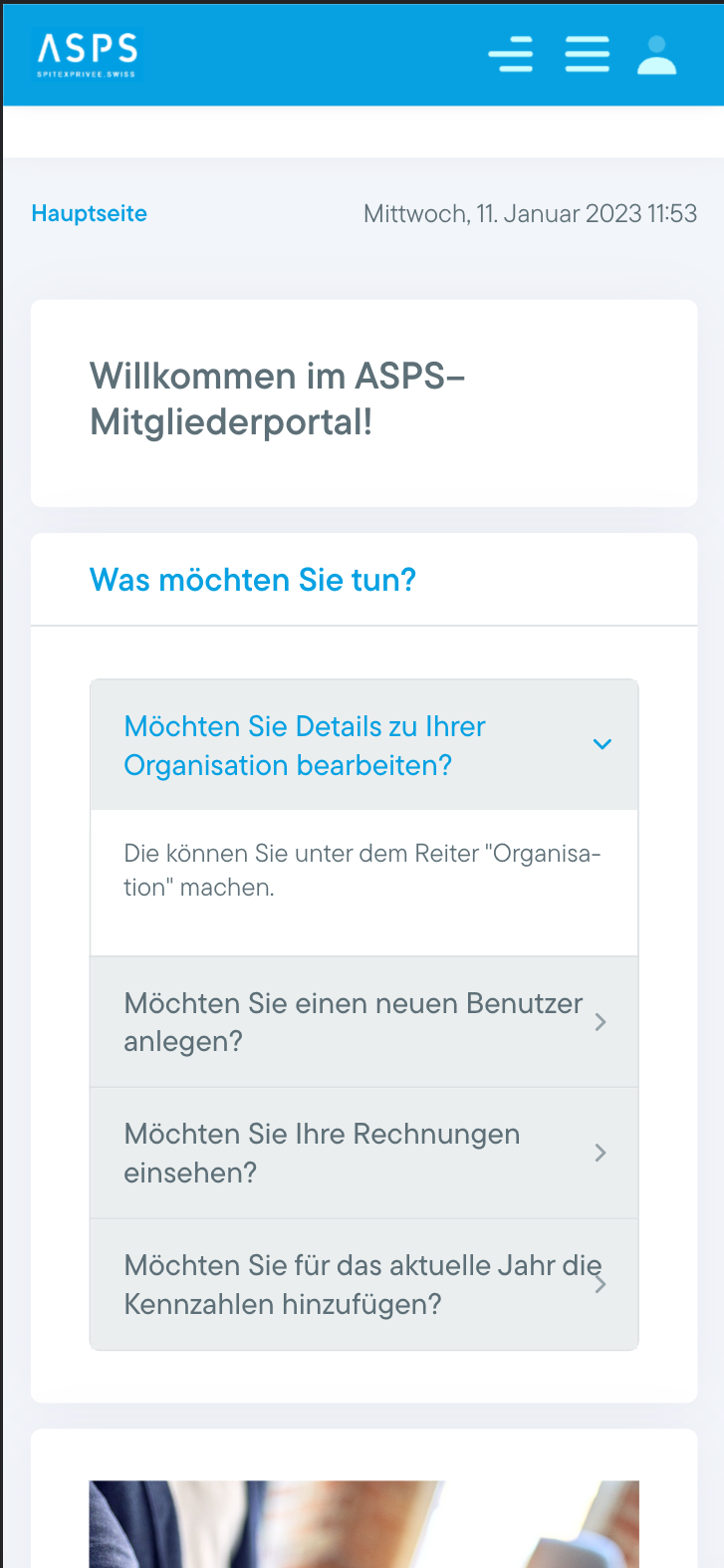Screen dimensions: 724x1568
Task: Expand the Kennzahlen hinzufügen question
Action: (x=363, y=1284)
